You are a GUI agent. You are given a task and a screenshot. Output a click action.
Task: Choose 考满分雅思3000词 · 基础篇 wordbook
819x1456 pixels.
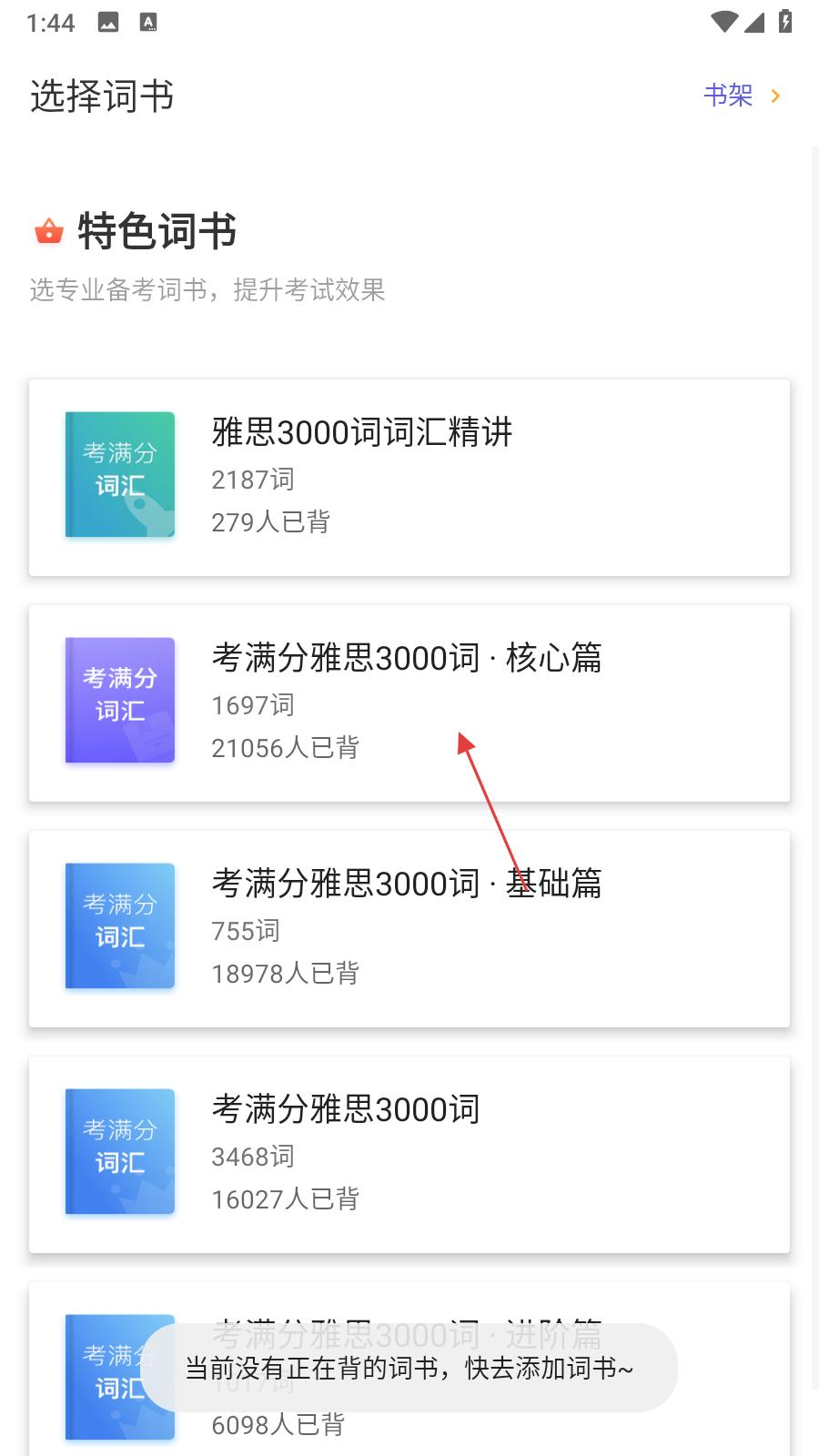click(409, 929)
